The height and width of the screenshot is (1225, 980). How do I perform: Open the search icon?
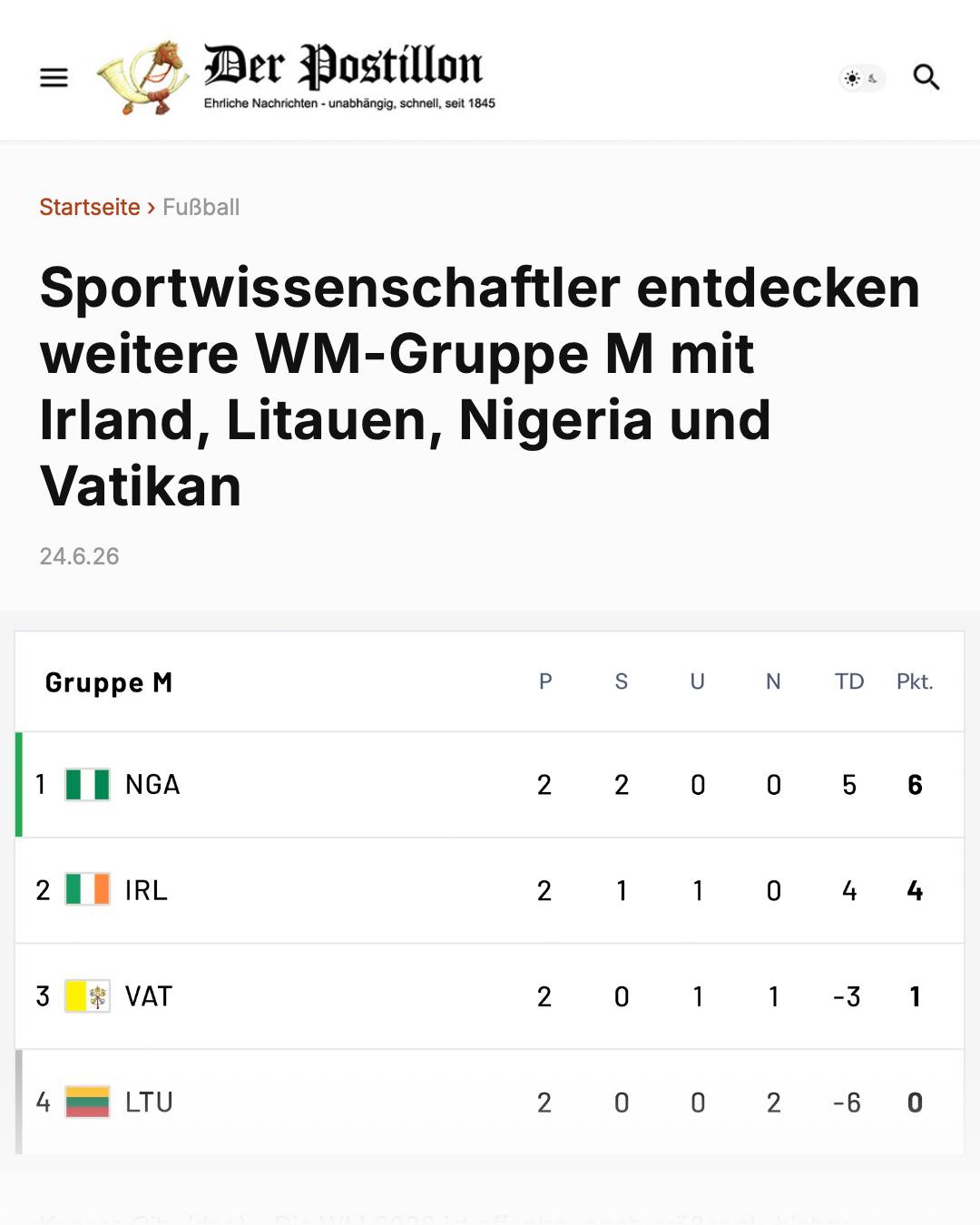click(x=926, y=77)
